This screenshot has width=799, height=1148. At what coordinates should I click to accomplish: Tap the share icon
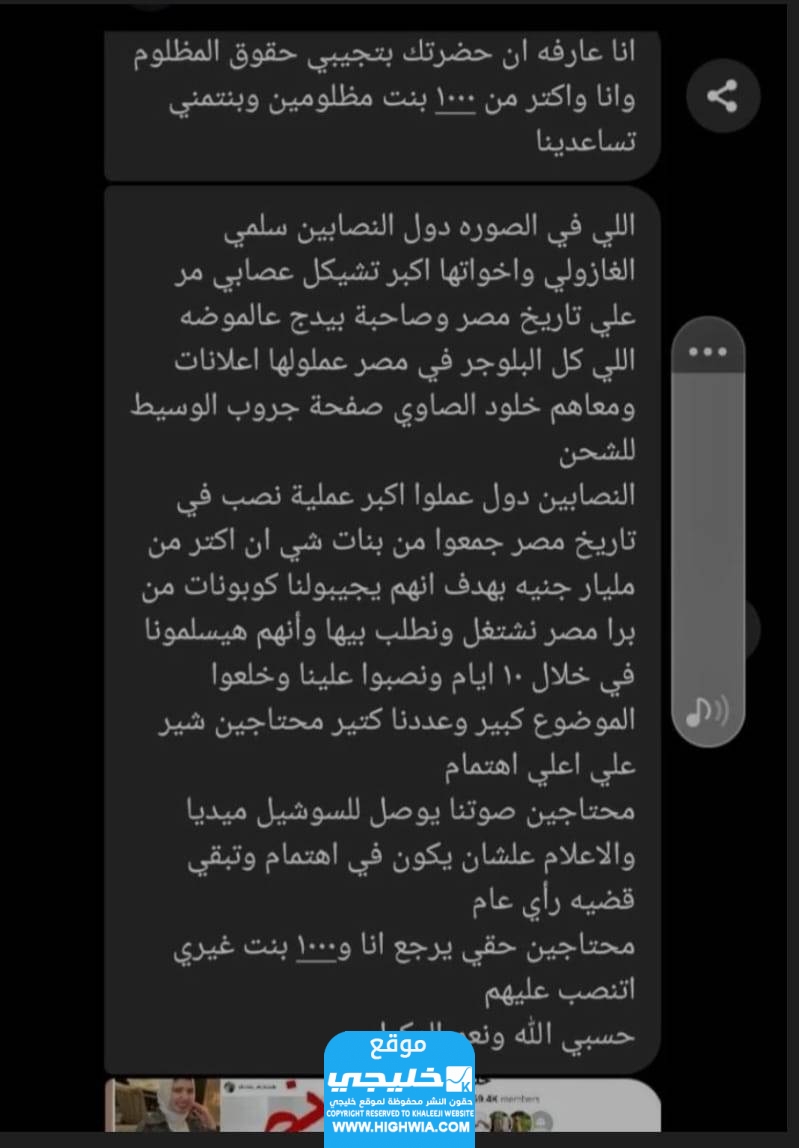tap(723, 96)
